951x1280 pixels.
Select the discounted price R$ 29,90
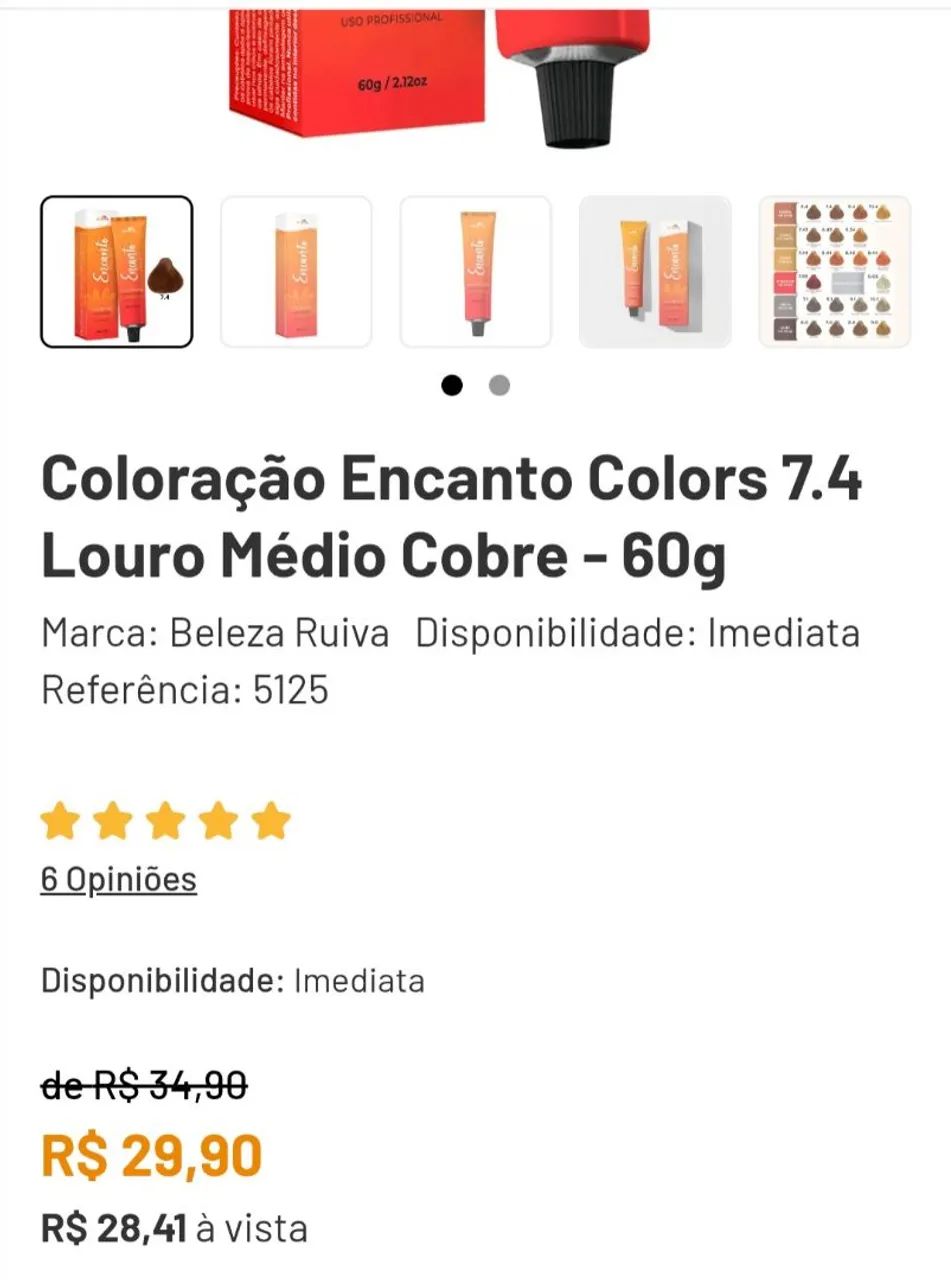pos(148,1157)
